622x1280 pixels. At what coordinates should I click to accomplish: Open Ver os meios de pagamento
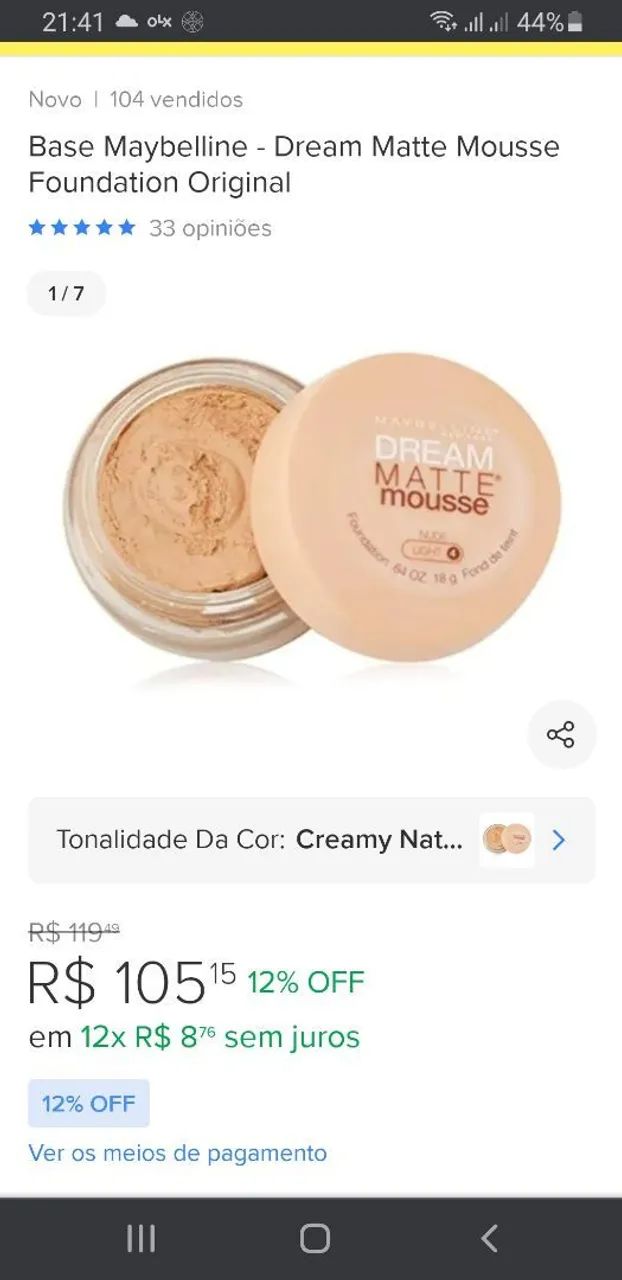pos(177,1153)
